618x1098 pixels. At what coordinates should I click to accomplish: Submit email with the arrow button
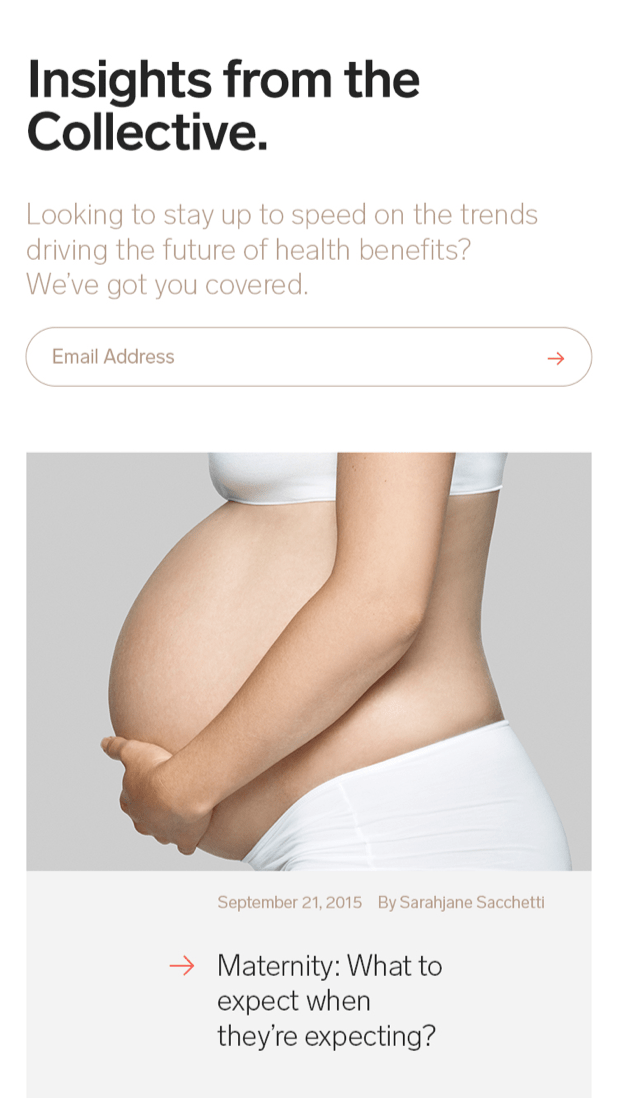click(556, 358)
